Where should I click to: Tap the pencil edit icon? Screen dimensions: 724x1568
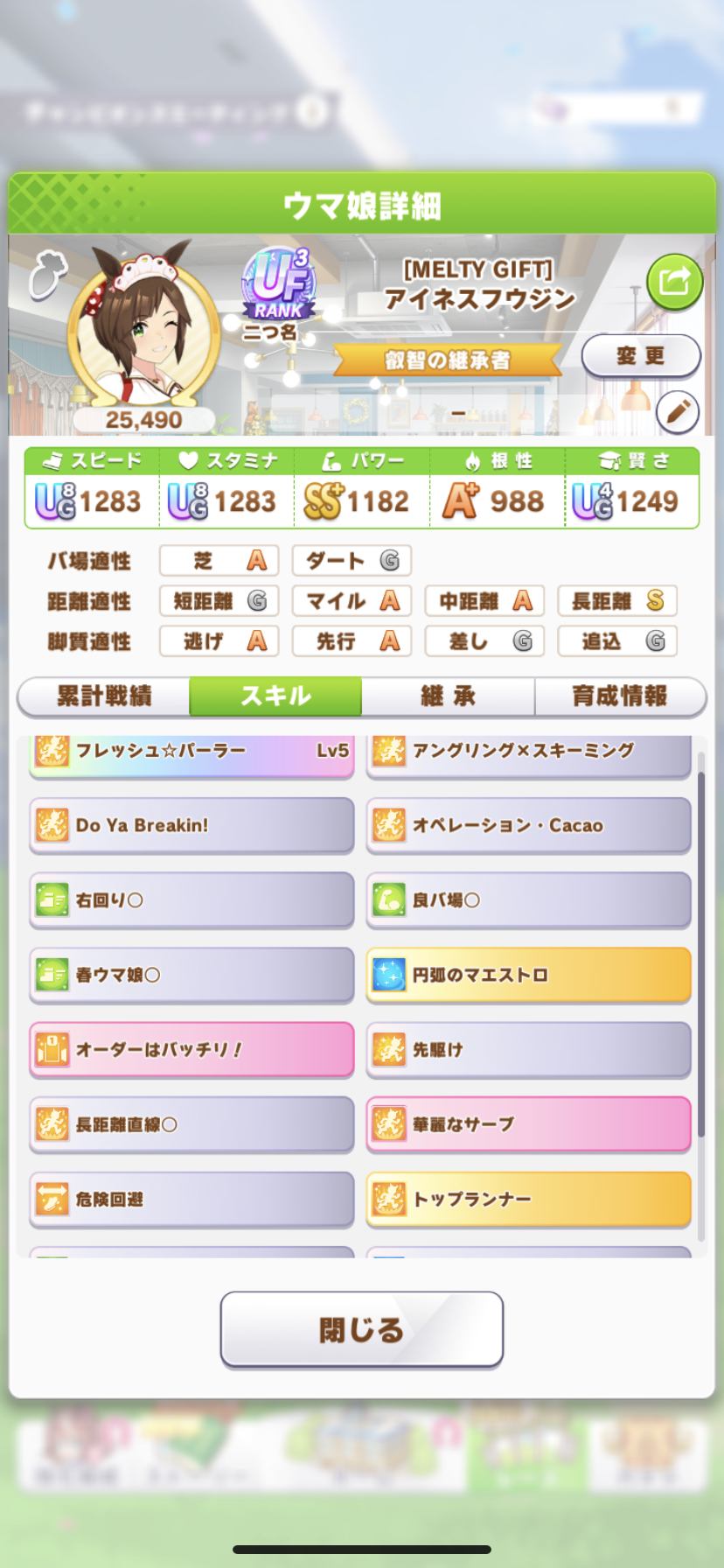[x=677, y=412]
